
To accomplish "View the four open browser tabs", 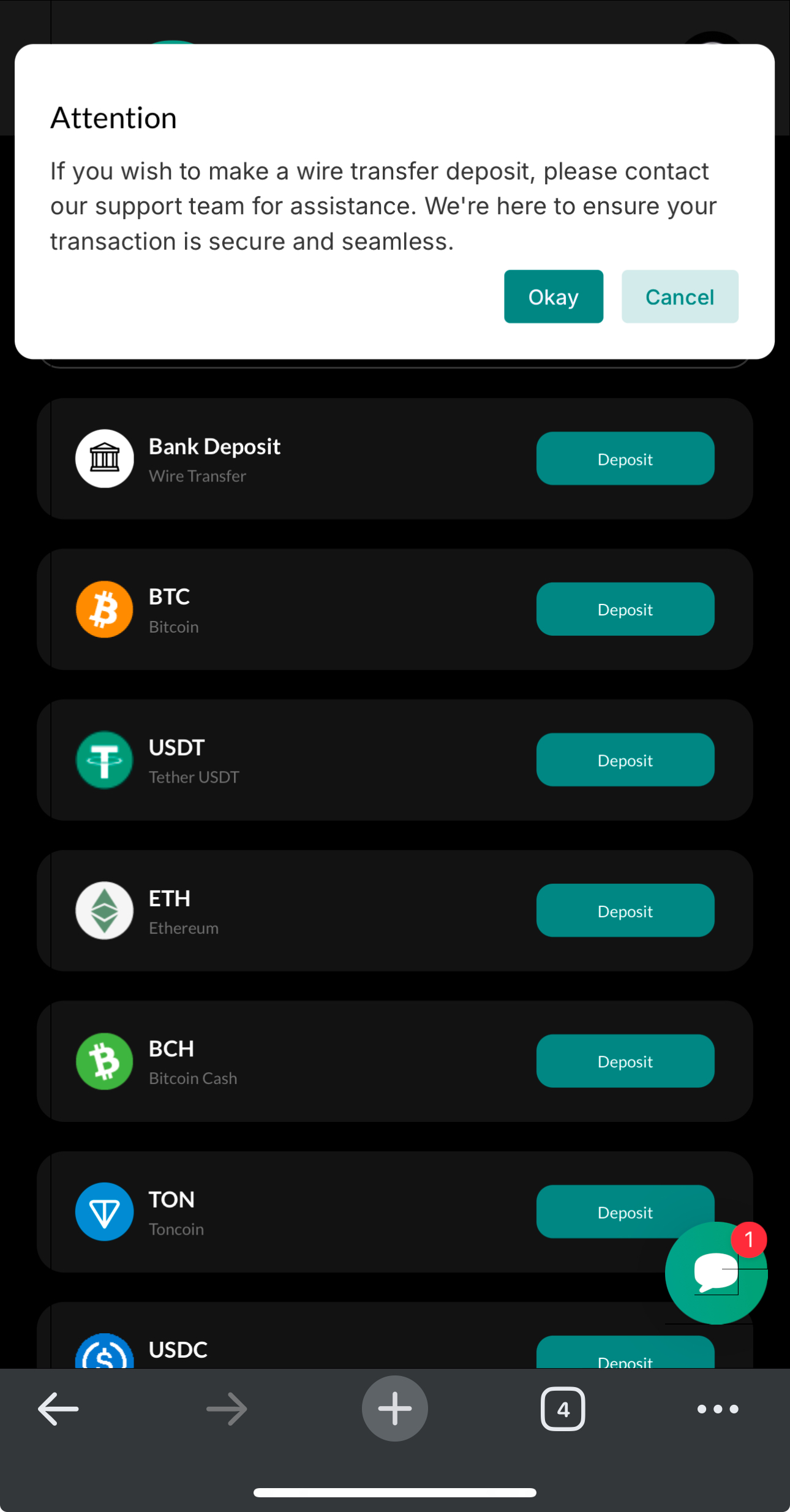I will coord(563,1409).
